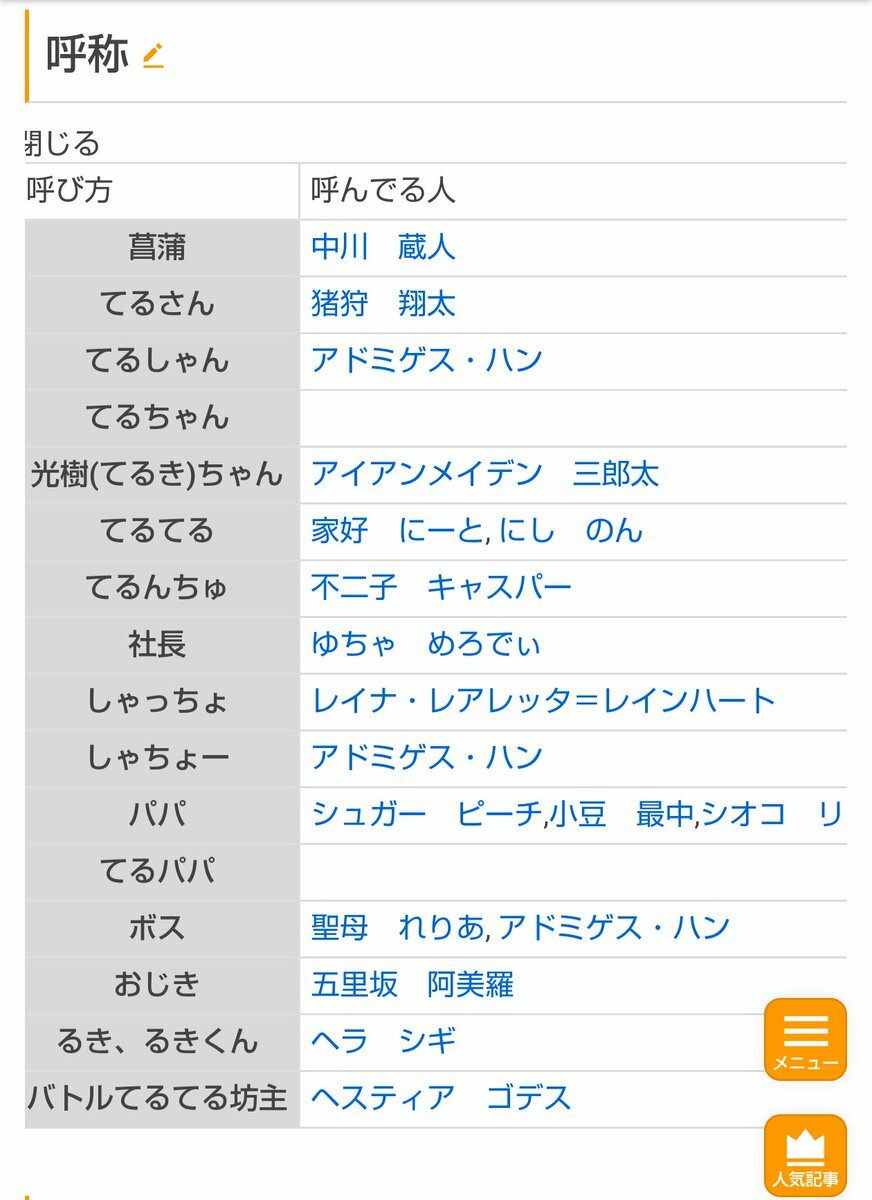Select the 不二子 キャスパー link
The height and width of the screenshot is (1200, 872).
441,587
